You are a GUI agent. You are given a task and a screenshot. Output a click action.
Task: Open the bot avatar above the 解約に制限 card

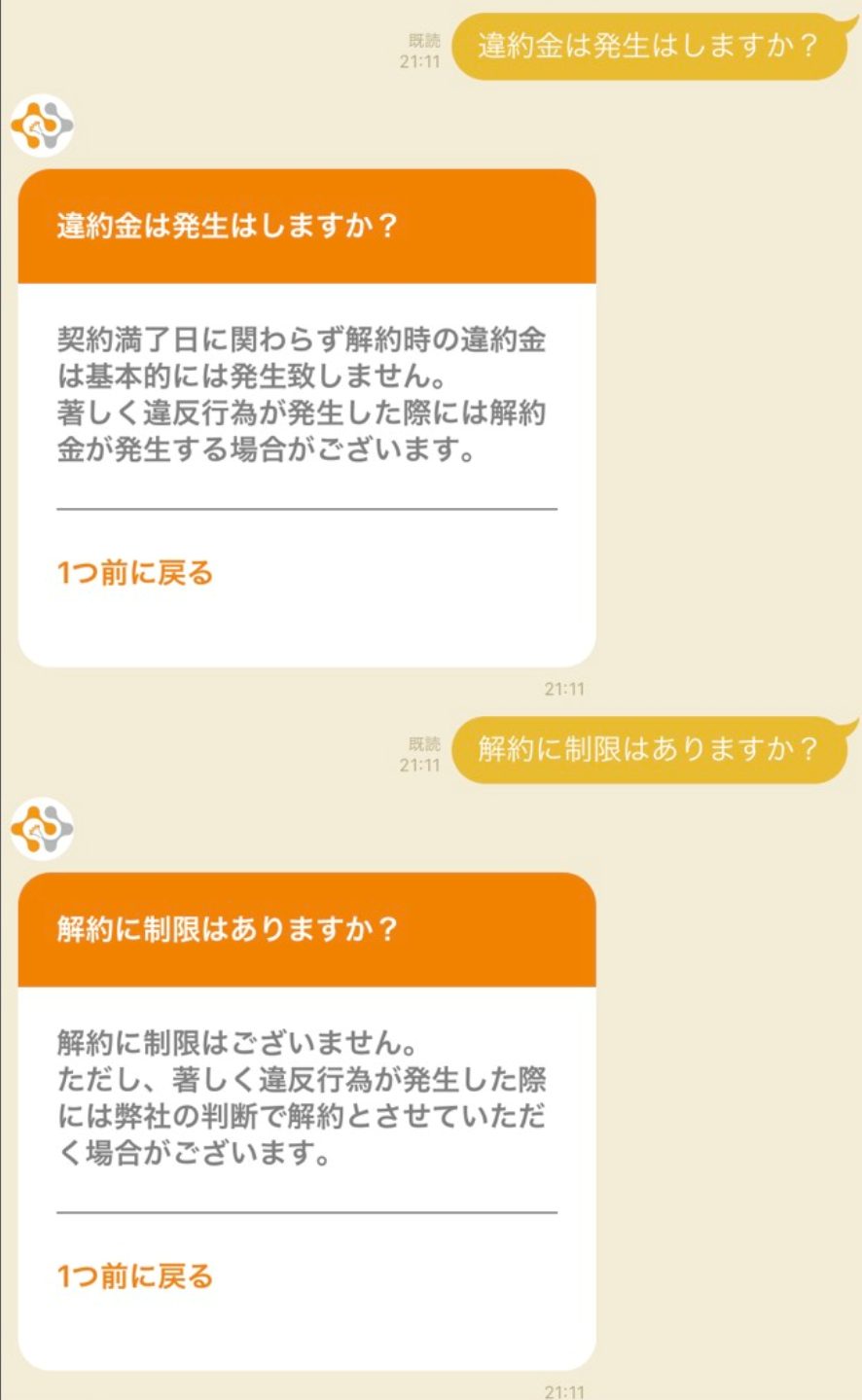coord(43,829)
